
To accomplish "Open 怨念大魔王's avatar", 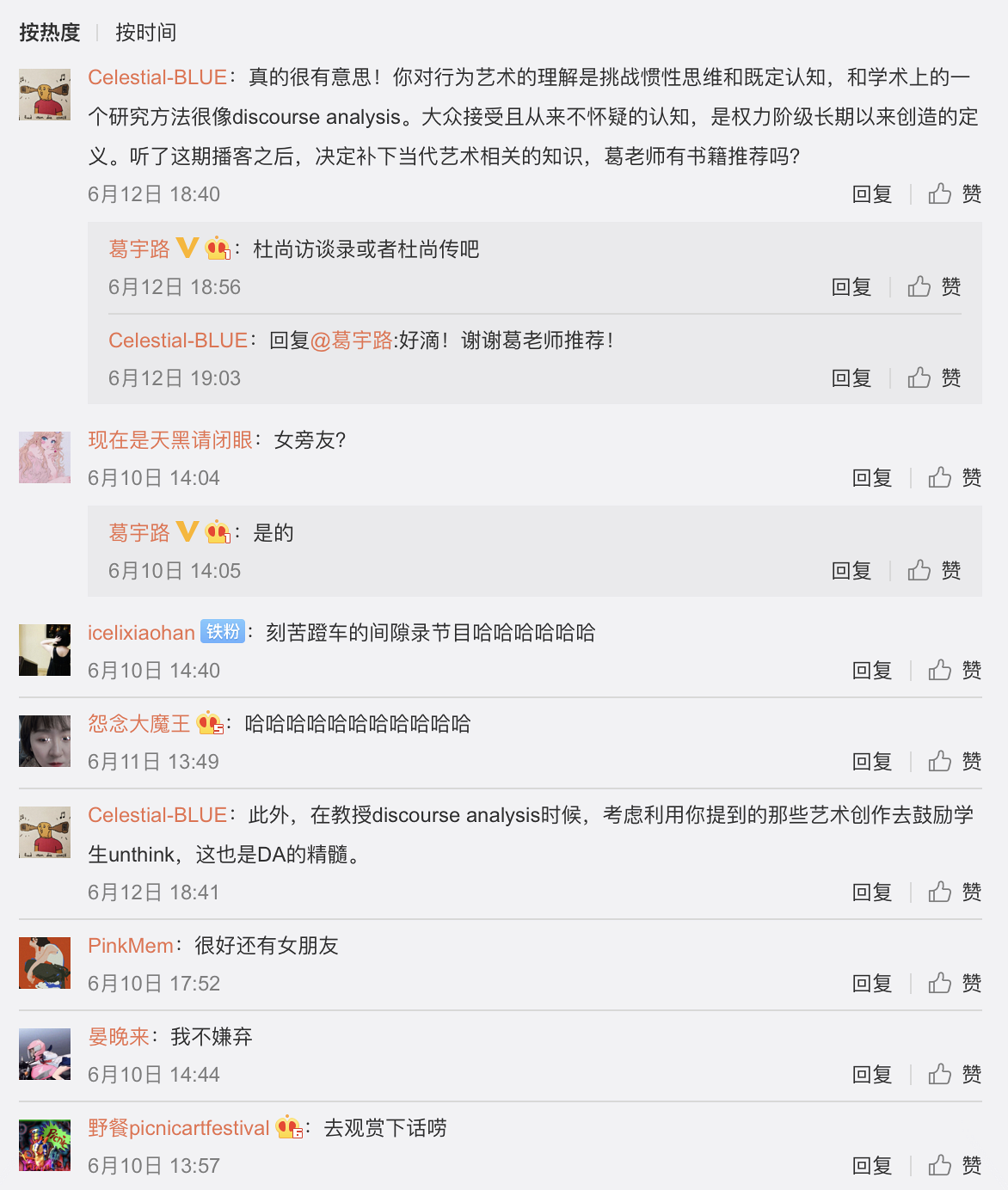I will (45, 741).
